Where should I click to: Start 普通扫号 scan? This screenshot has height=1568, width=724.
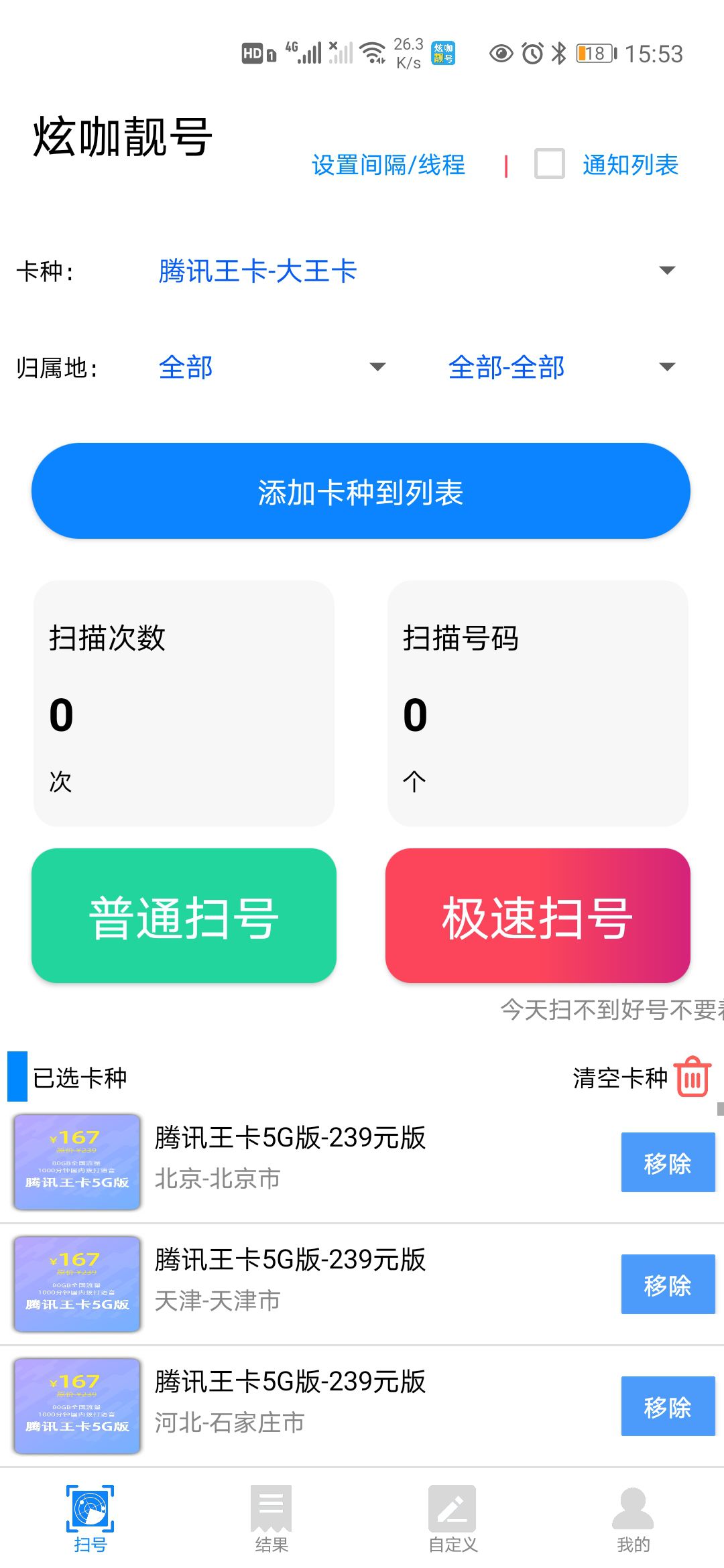184,916
